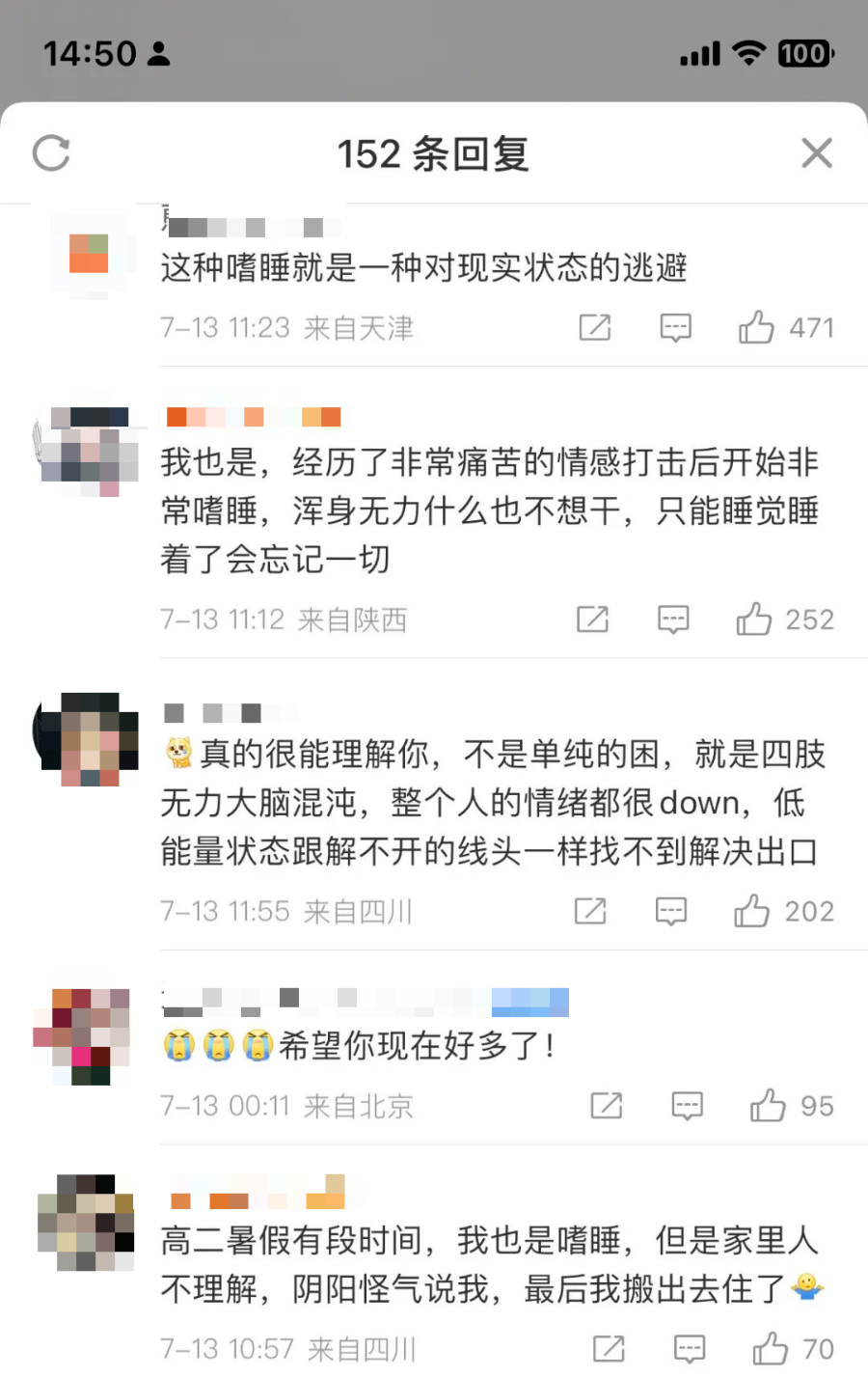Open the comment bubble on the Tianjin reply

(675, 328)
